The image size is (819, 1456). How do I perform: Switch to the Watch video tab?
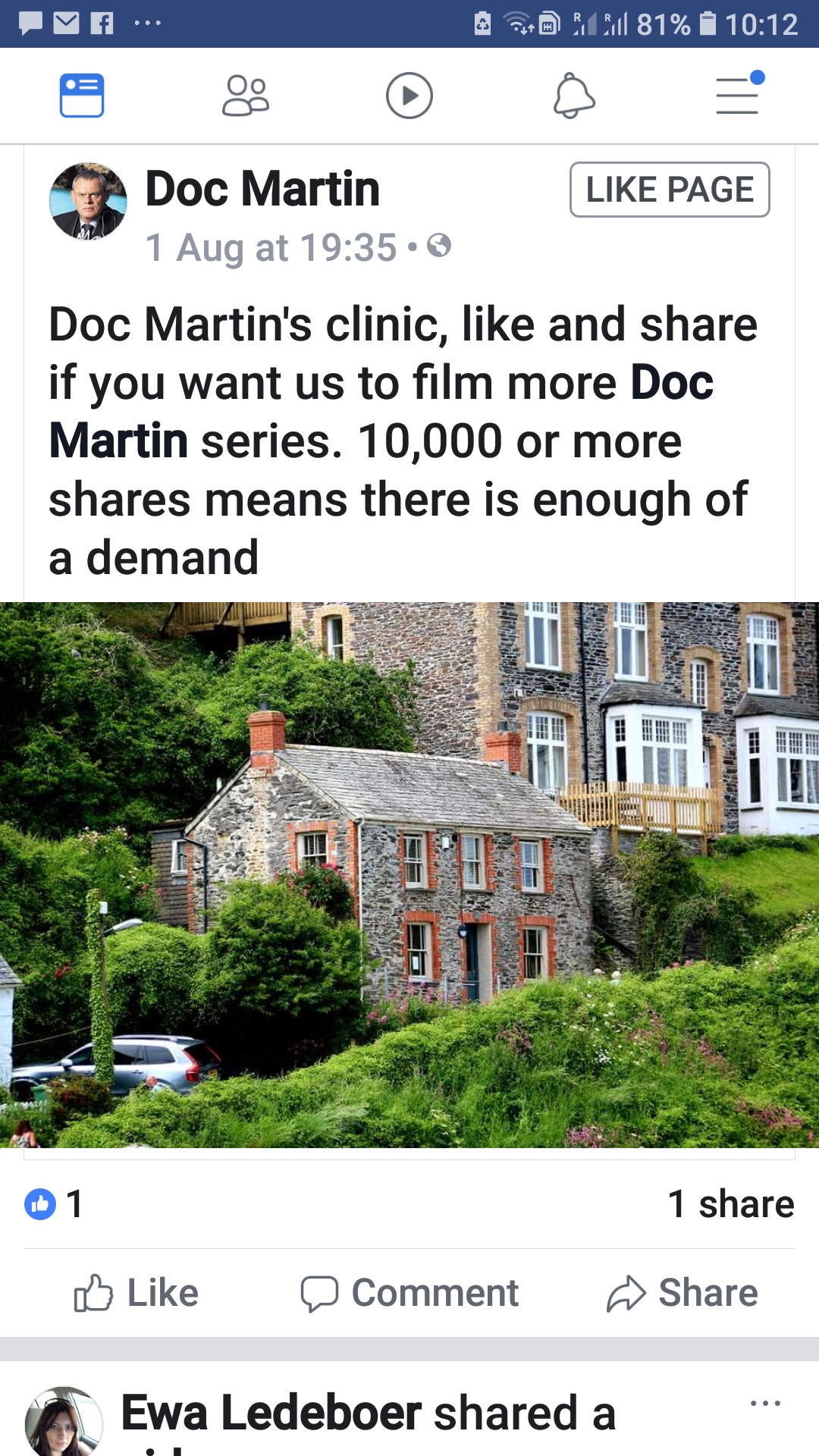click(409, 96)
